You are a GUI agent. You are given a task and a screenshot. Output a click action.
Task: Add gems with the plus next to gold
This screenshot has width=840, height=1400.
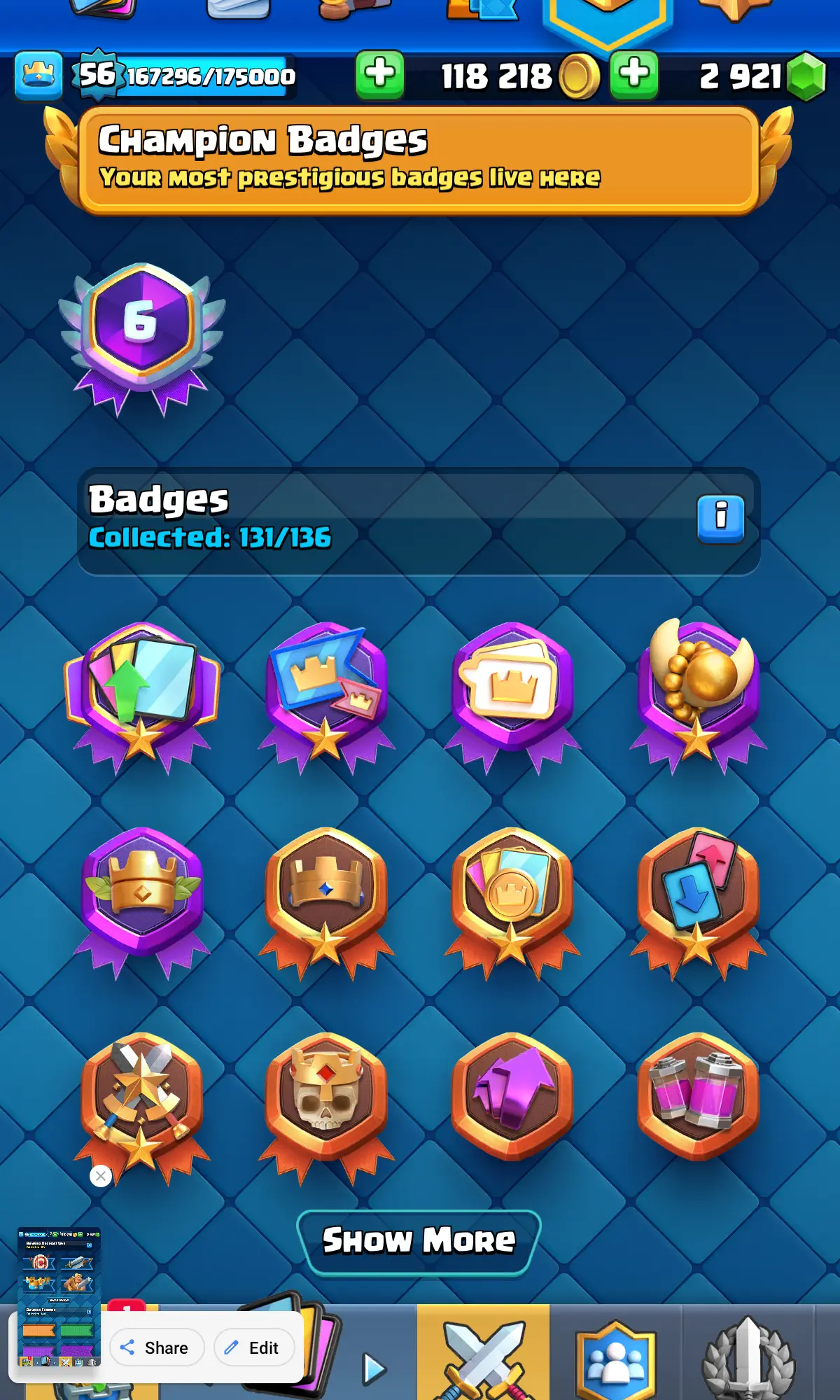point(633,74)
